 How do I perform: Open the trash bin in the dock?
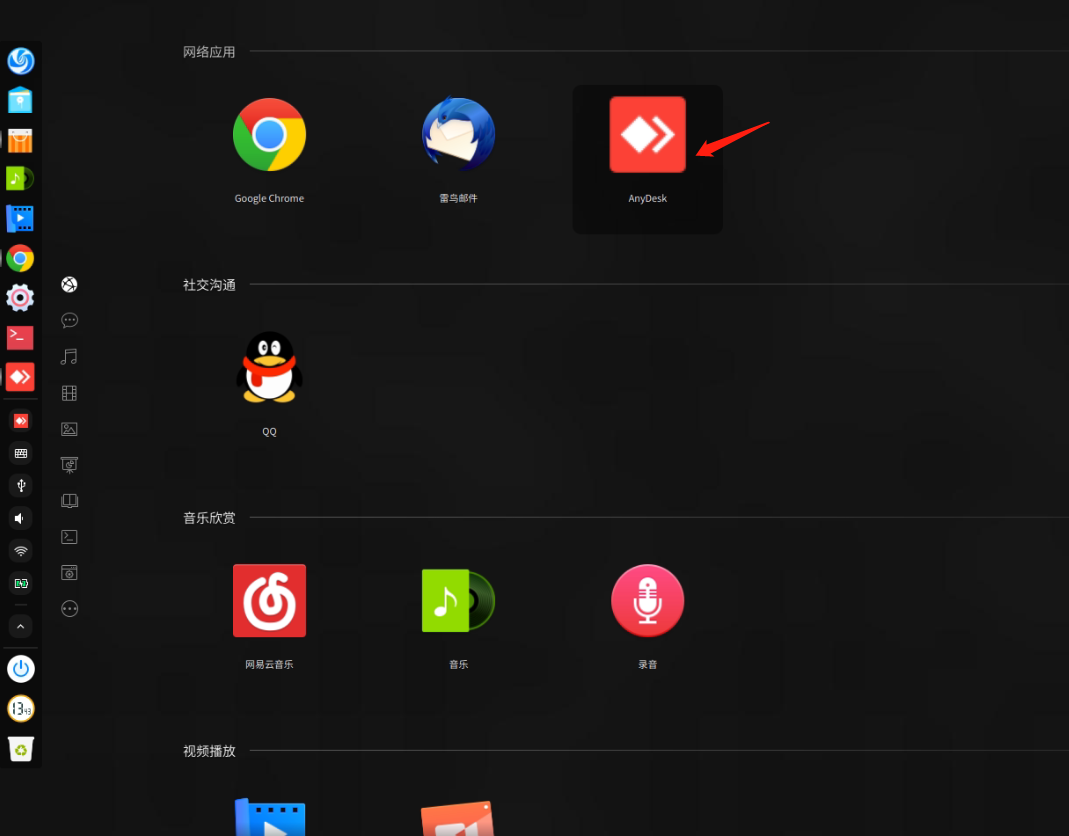pyautogui.click(x=21, y=748)
